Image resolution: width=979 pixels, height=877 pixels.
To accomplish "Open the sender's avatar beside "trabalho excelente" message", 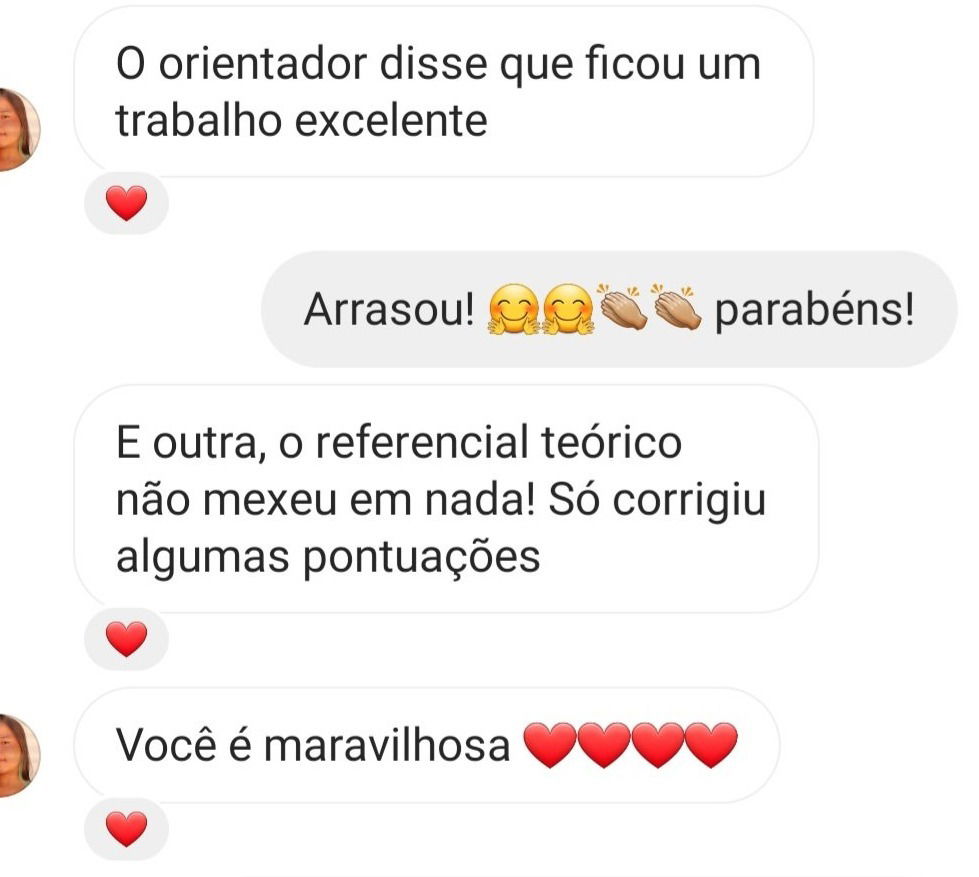I will (x=17, y=130).
